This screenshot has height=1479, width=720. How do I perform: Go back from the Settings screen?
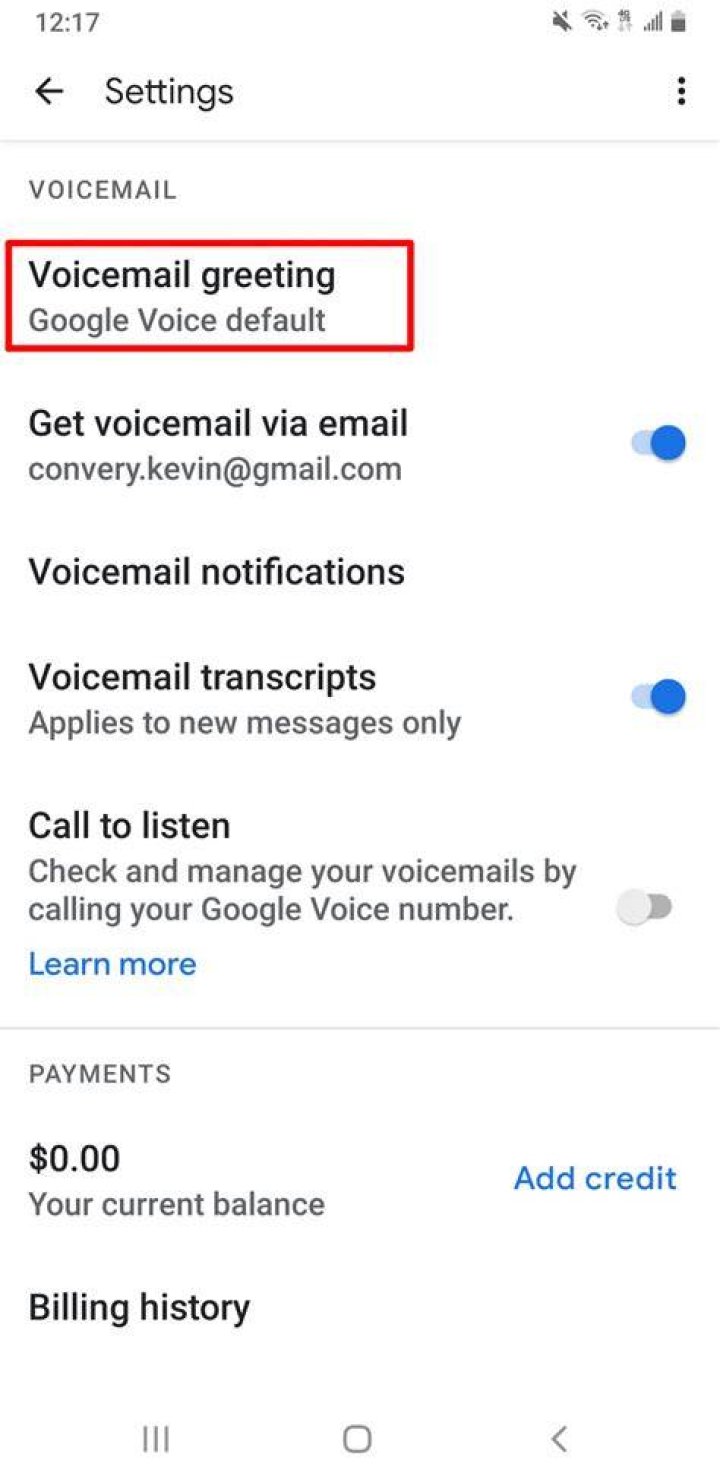(48, 92)
